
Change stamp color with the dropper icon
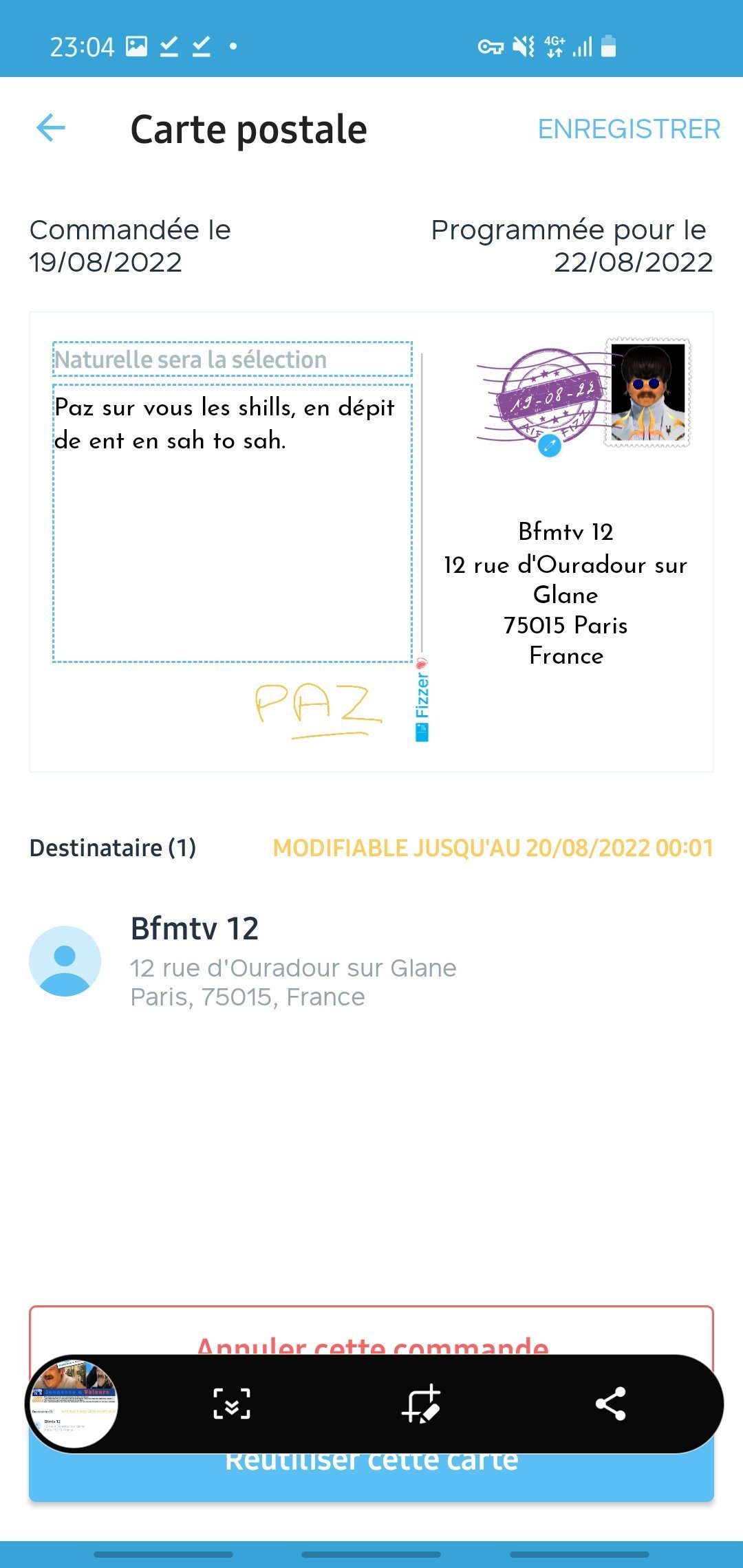click(x=549, y=446)
